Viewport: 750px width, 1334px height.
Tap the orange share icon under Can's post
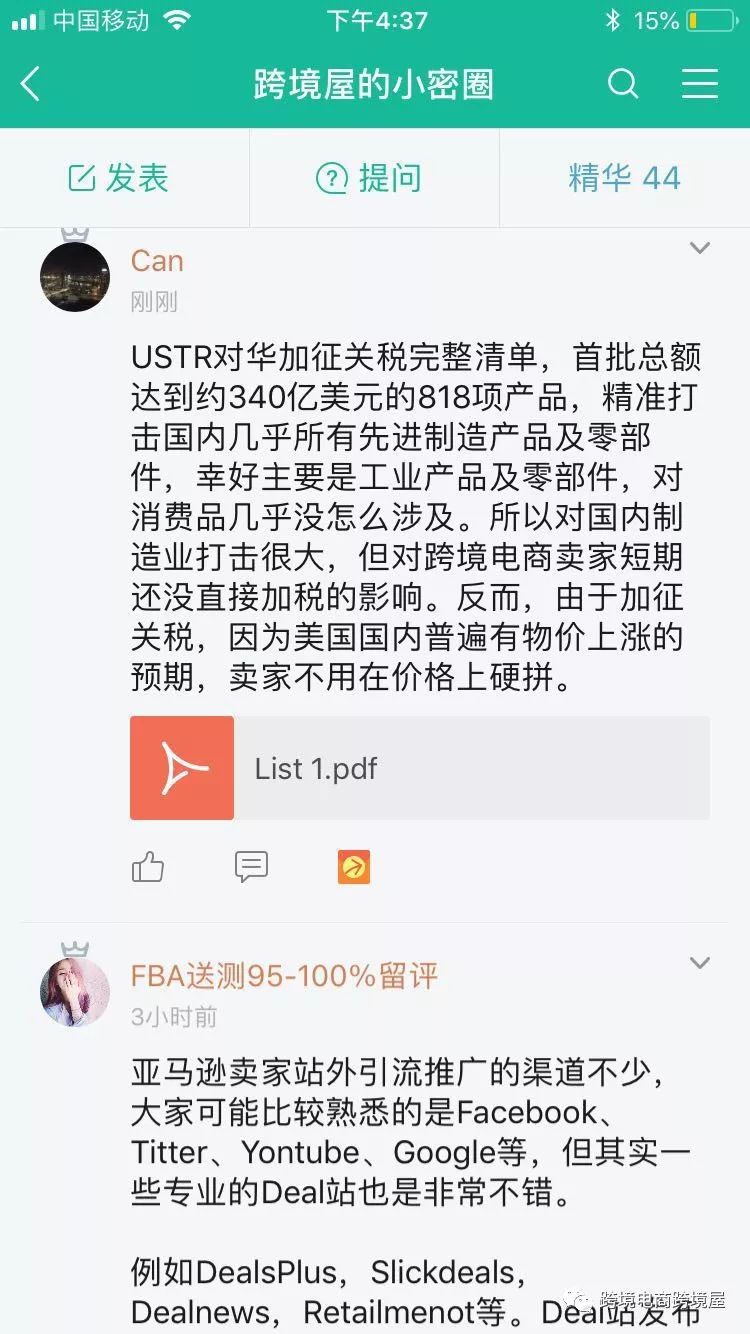pos(354,867)
